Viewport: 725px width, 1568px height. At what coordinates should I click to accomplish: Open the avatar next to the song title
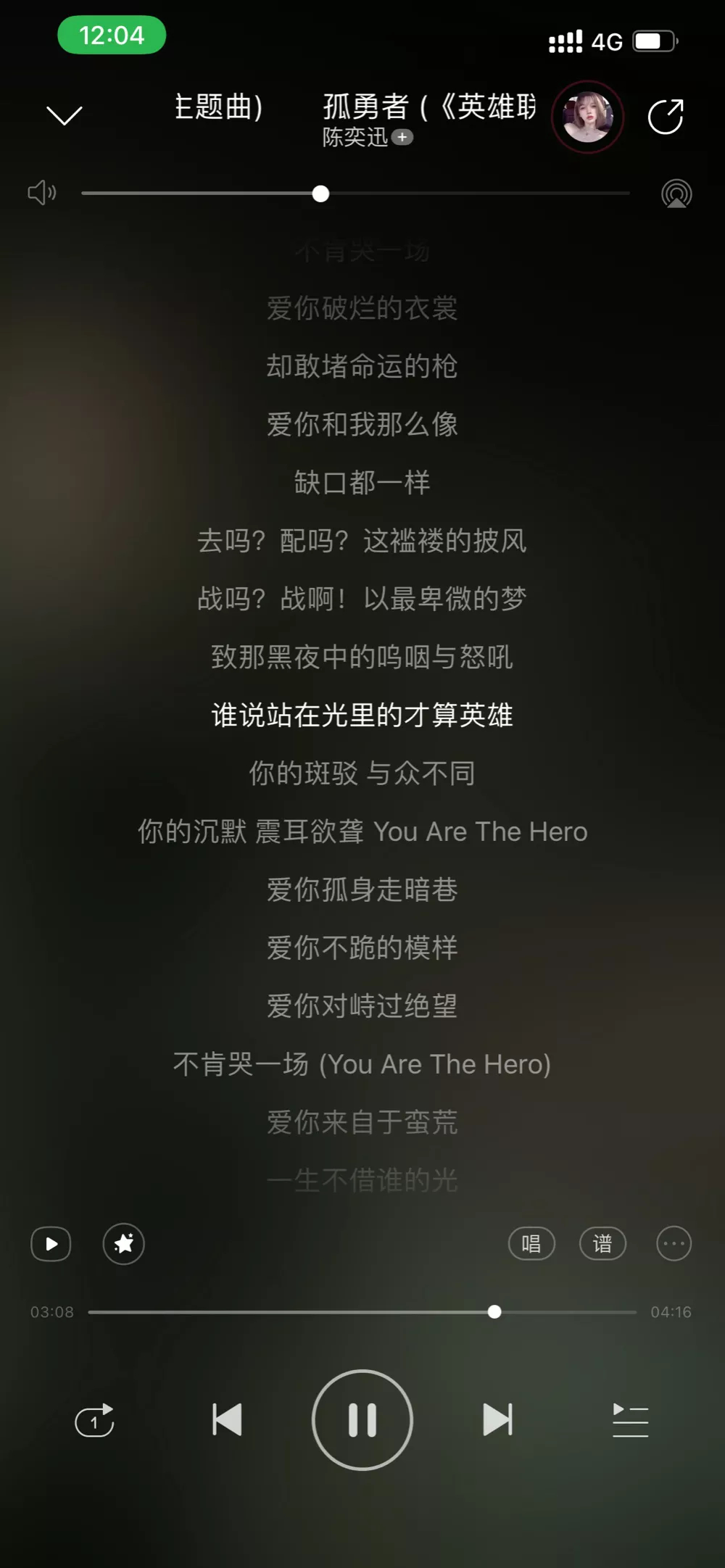pyautogui.click(x=588, y=117)
